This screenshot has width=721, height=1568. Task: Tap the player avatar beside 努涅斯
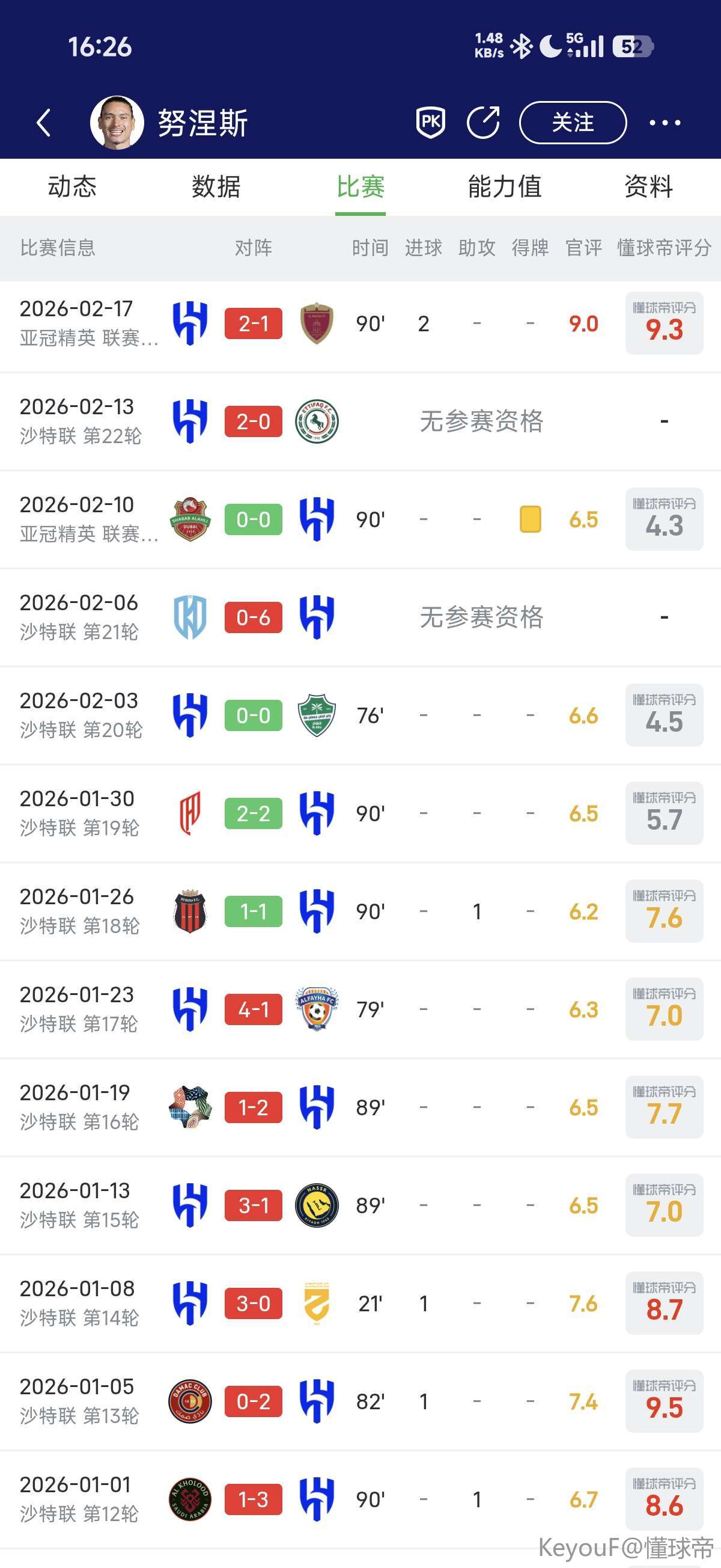tap(117, 122)
